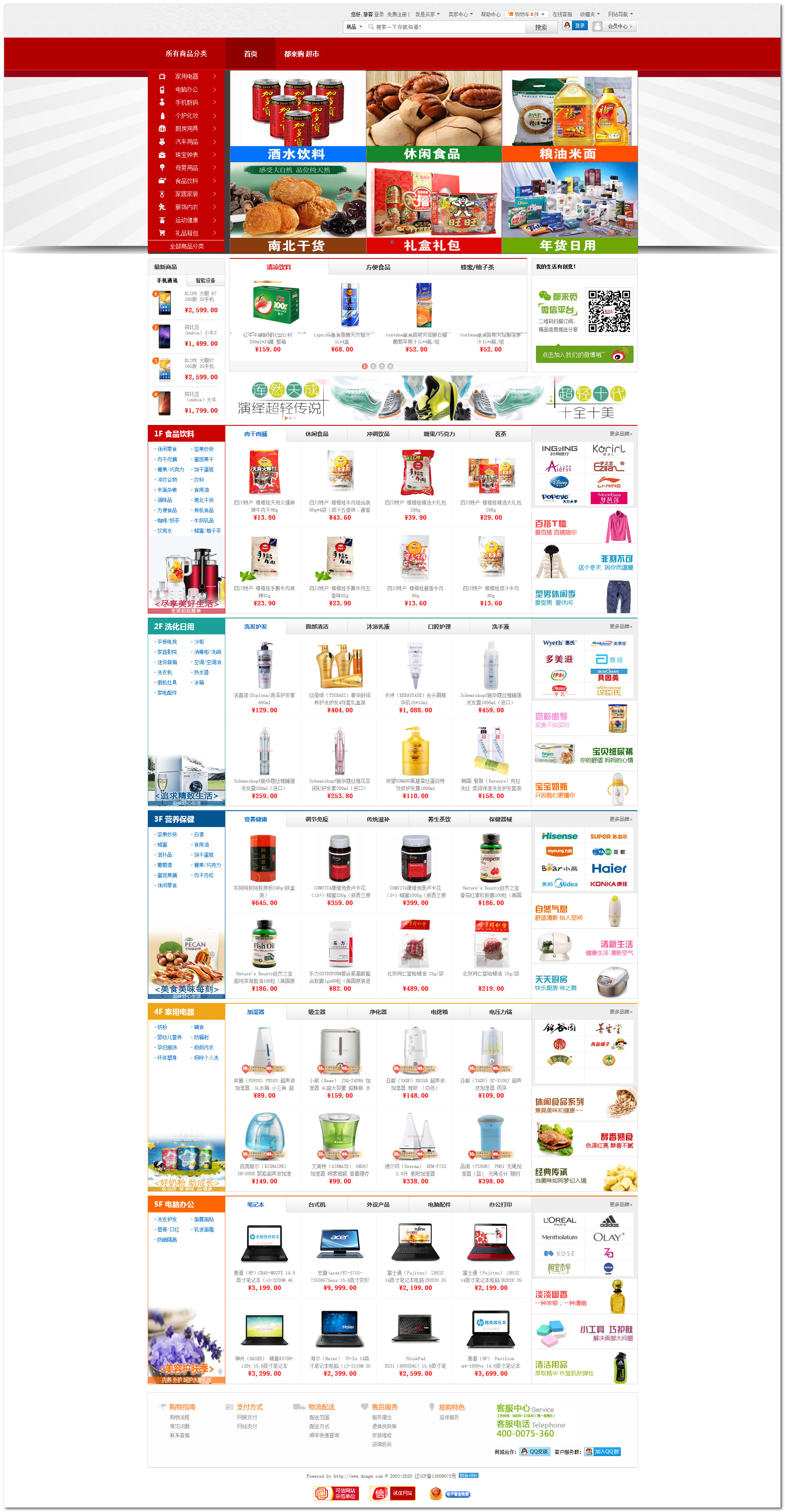
Task: Open 免费注册 registration link
Action: pos(396,14)
